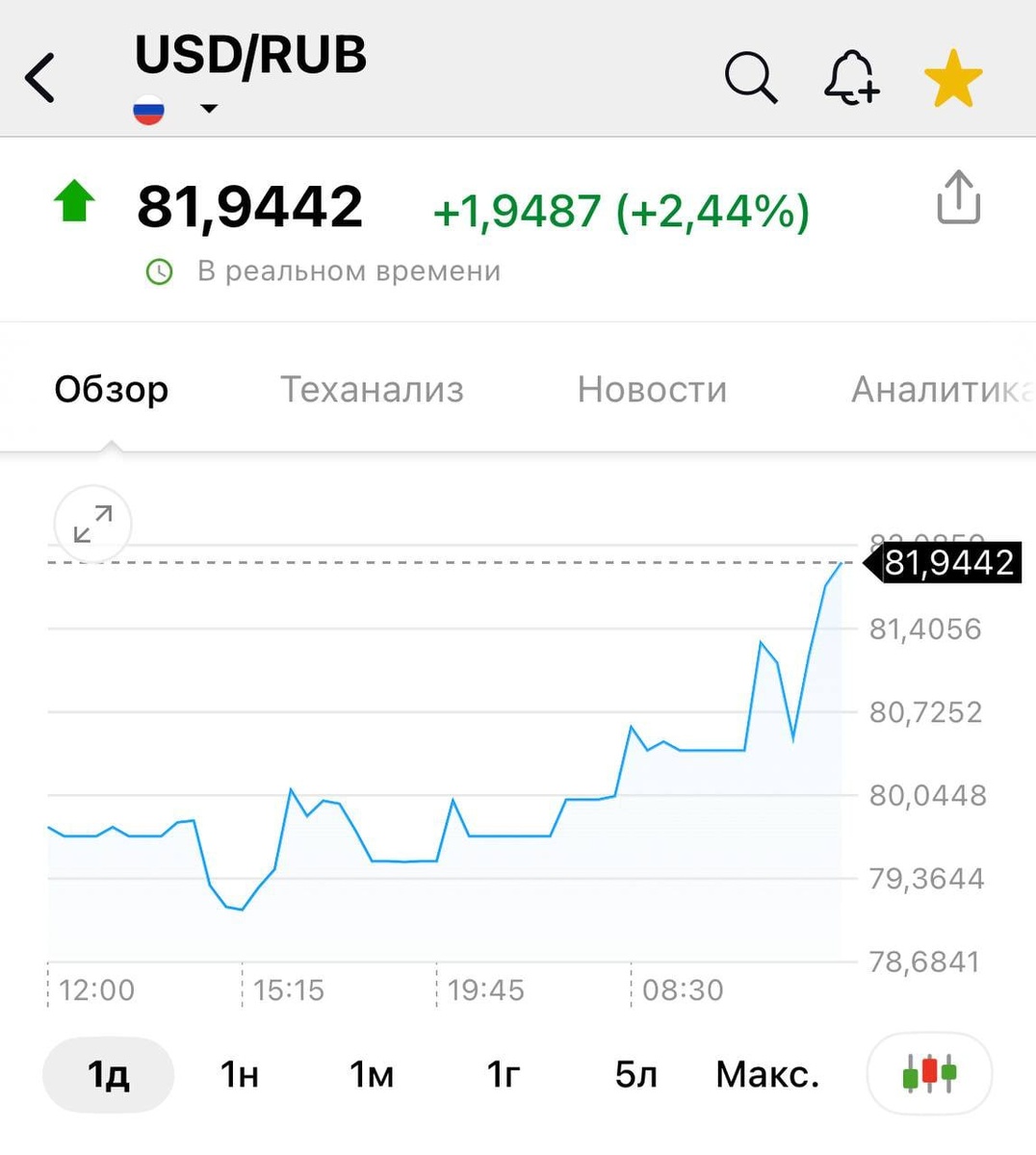
Task: Remove USD/RUB from favorites star
Action: point(953,79)
